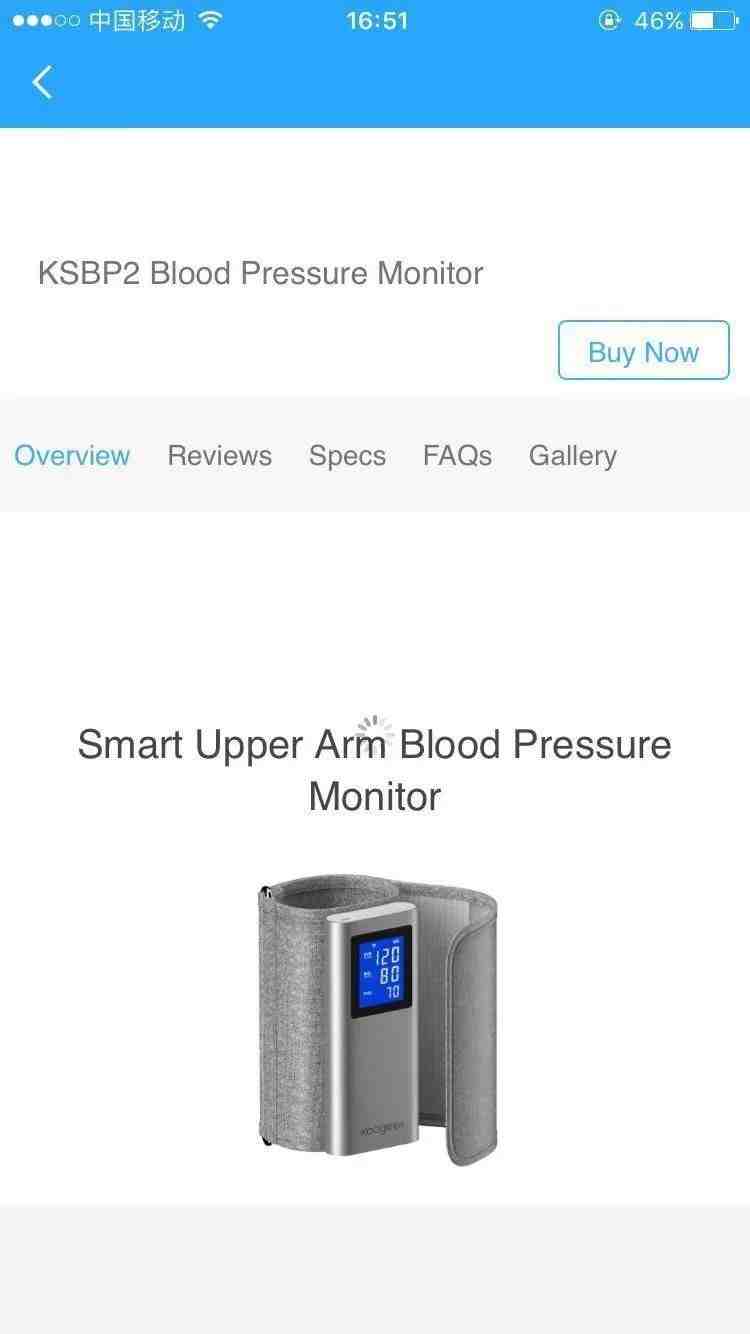This screenshot has width=750, height=1334.
Task: Go back using the arrow icon
Action: (42, 82)
